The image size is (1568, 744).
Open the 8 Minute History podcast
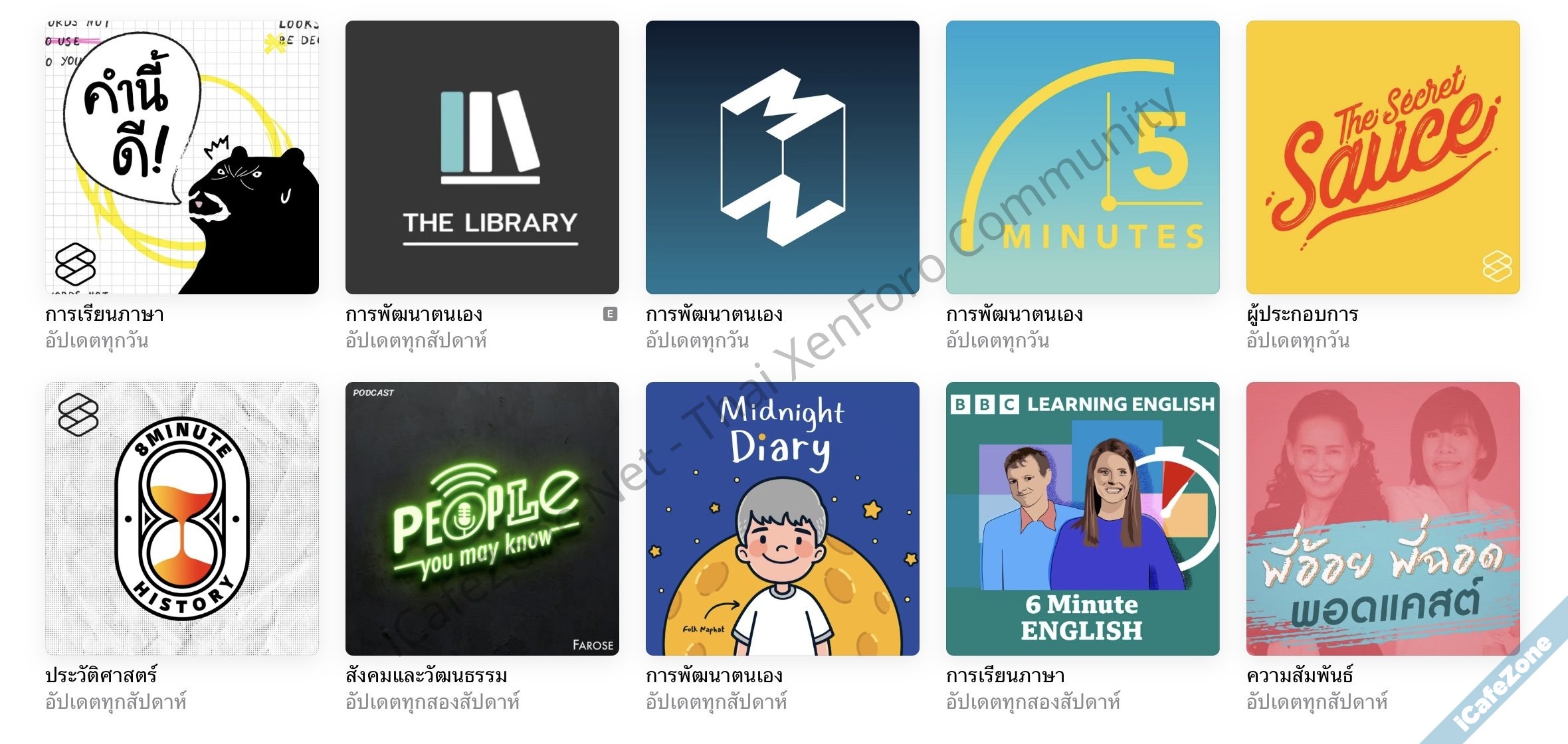[x=181, y=519]
